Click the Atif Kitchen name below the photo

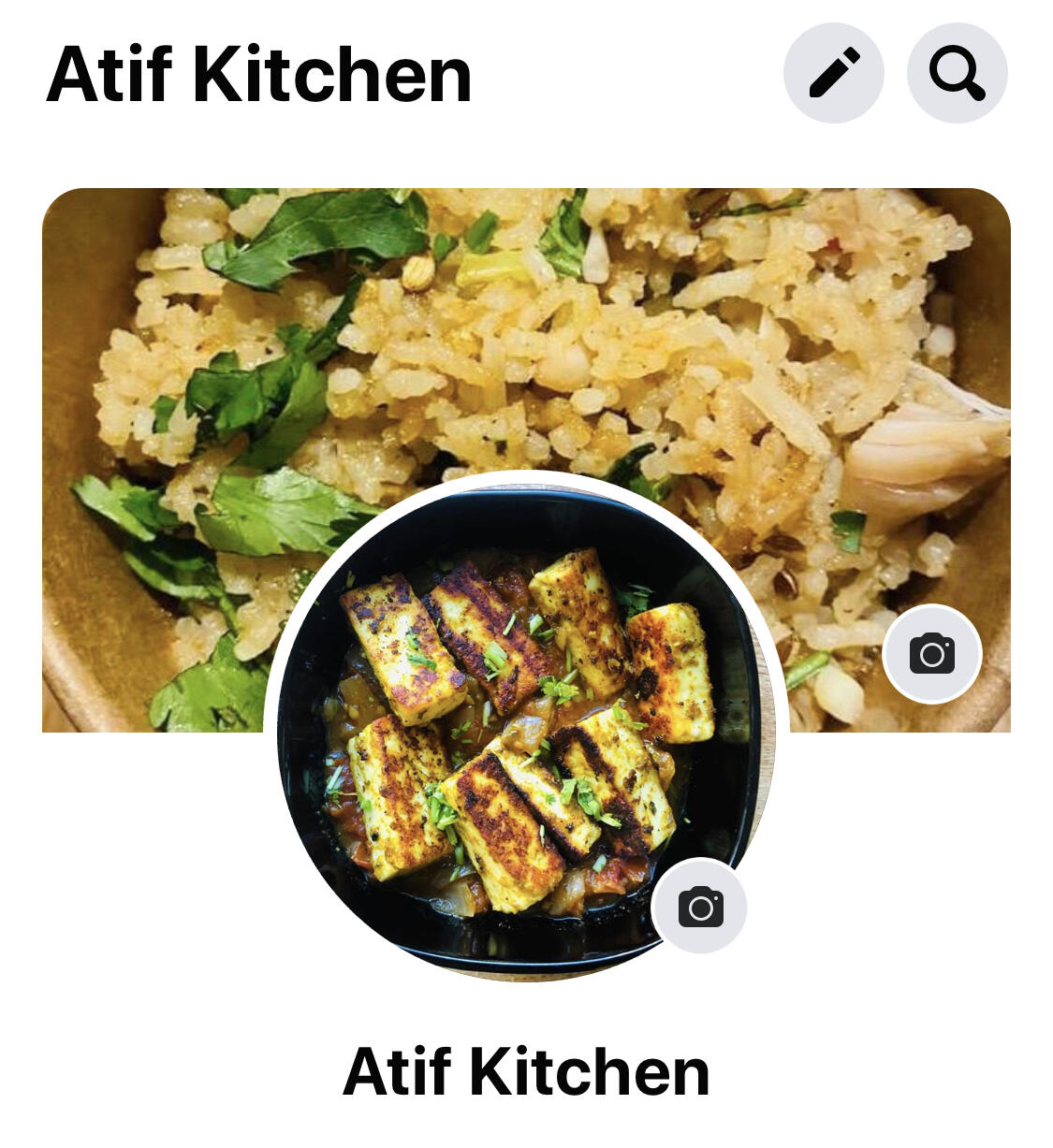[x=526, y=1073]
